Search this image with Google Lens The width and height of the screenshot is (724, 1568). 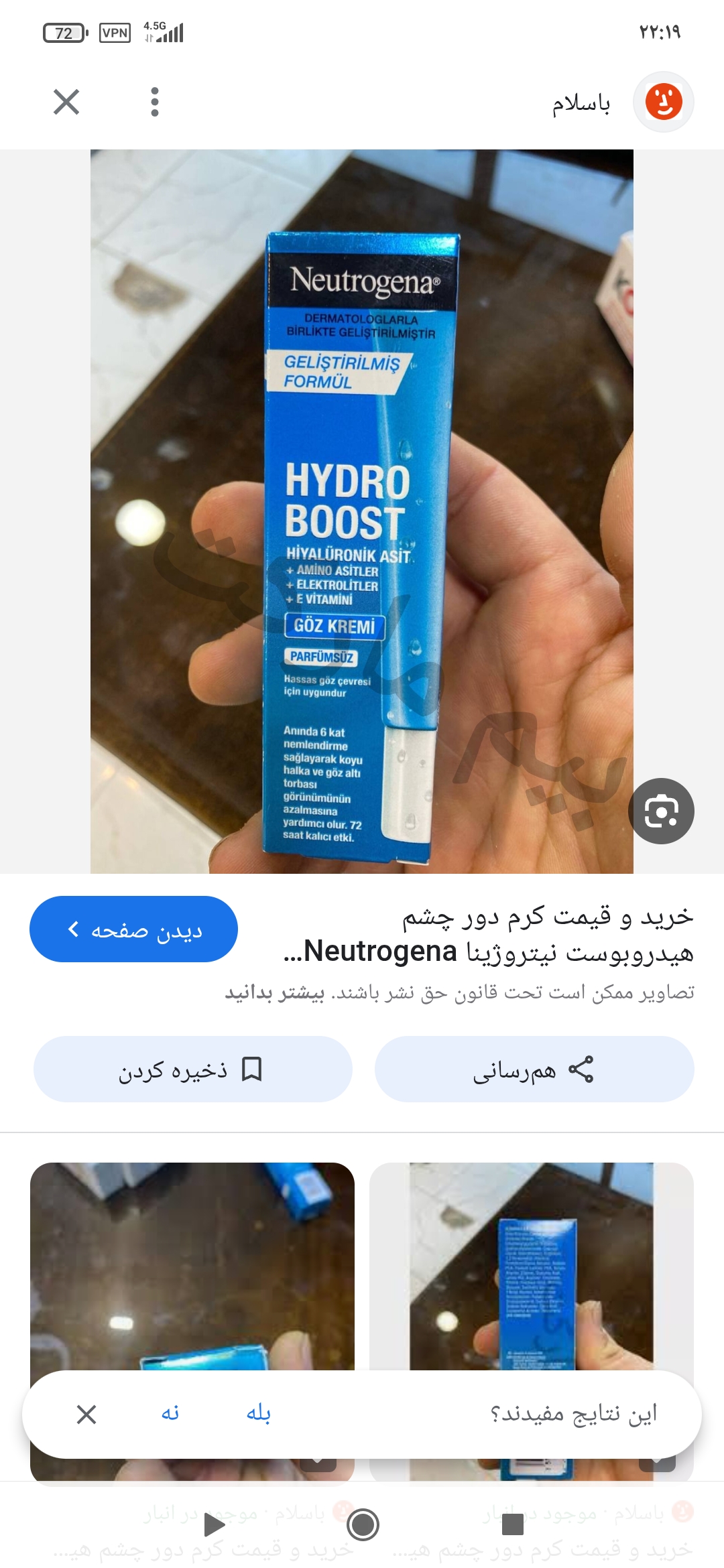661,811
